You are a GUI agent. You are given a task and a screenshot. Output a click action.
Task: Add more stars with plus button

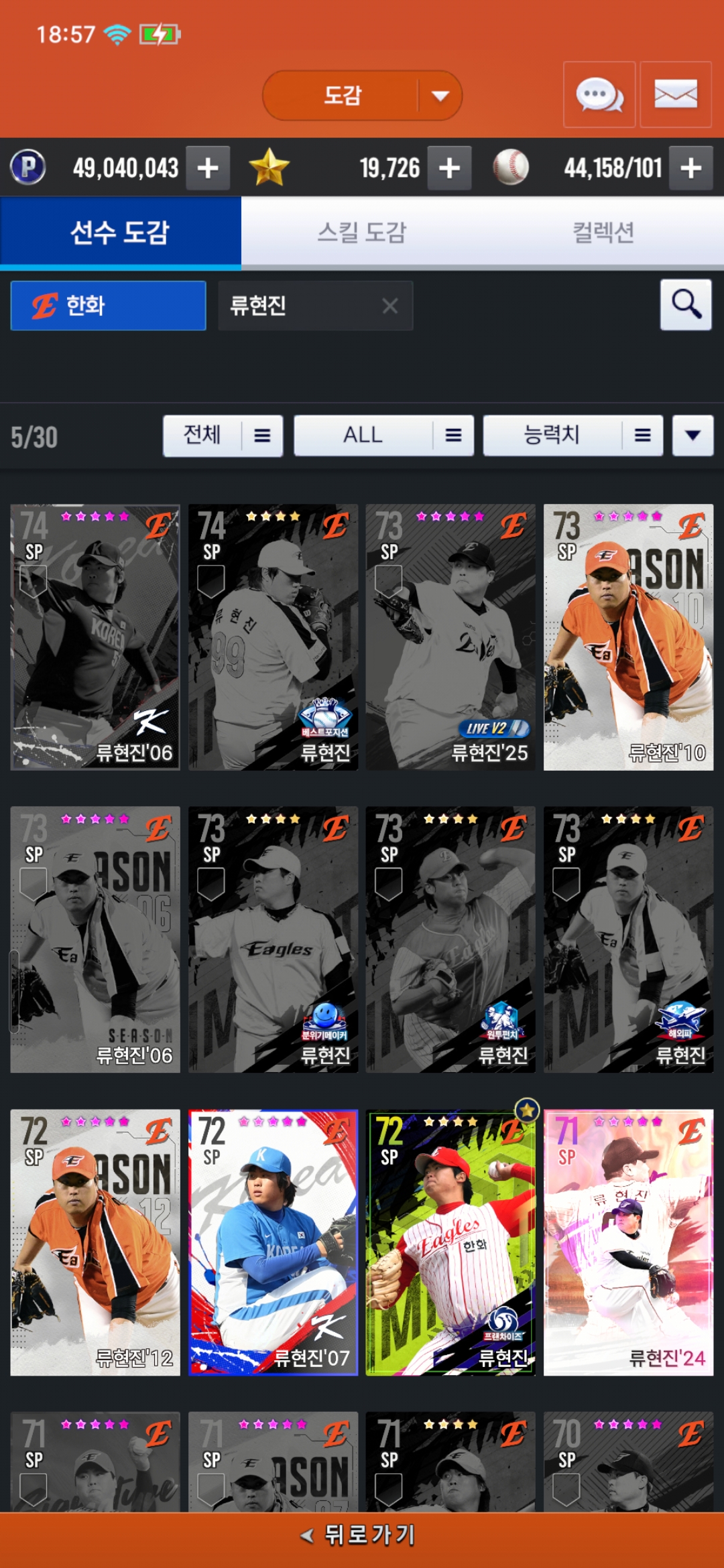tap(449, 168)
